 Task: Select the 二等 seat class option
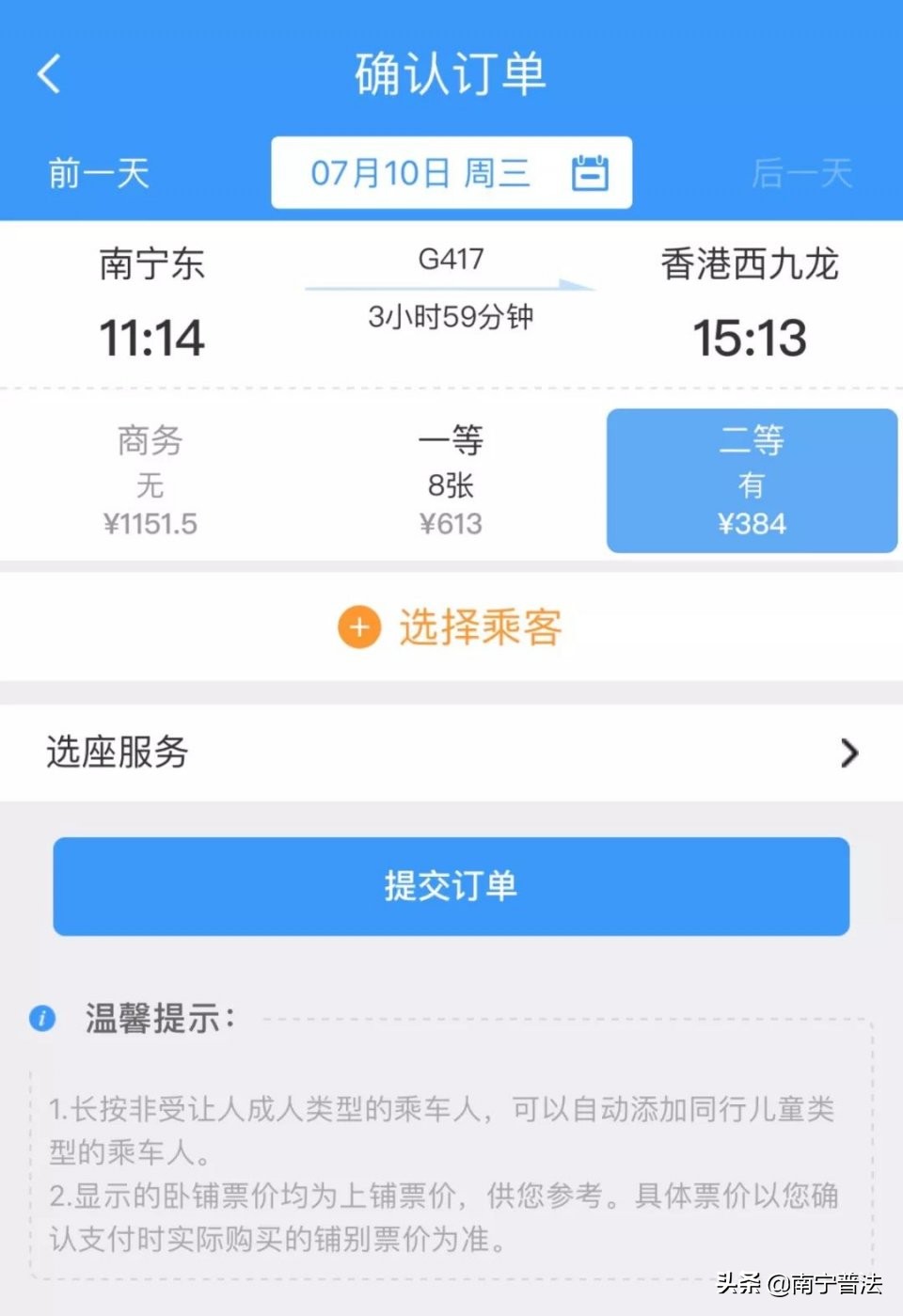tap(752, 480)
